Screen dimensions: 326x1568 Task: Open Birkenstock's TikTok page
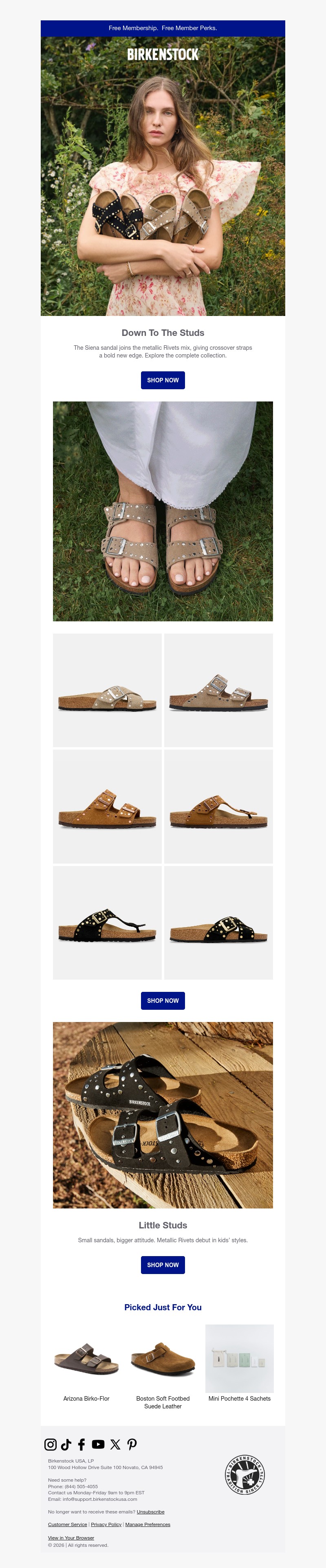(66, 1444)
